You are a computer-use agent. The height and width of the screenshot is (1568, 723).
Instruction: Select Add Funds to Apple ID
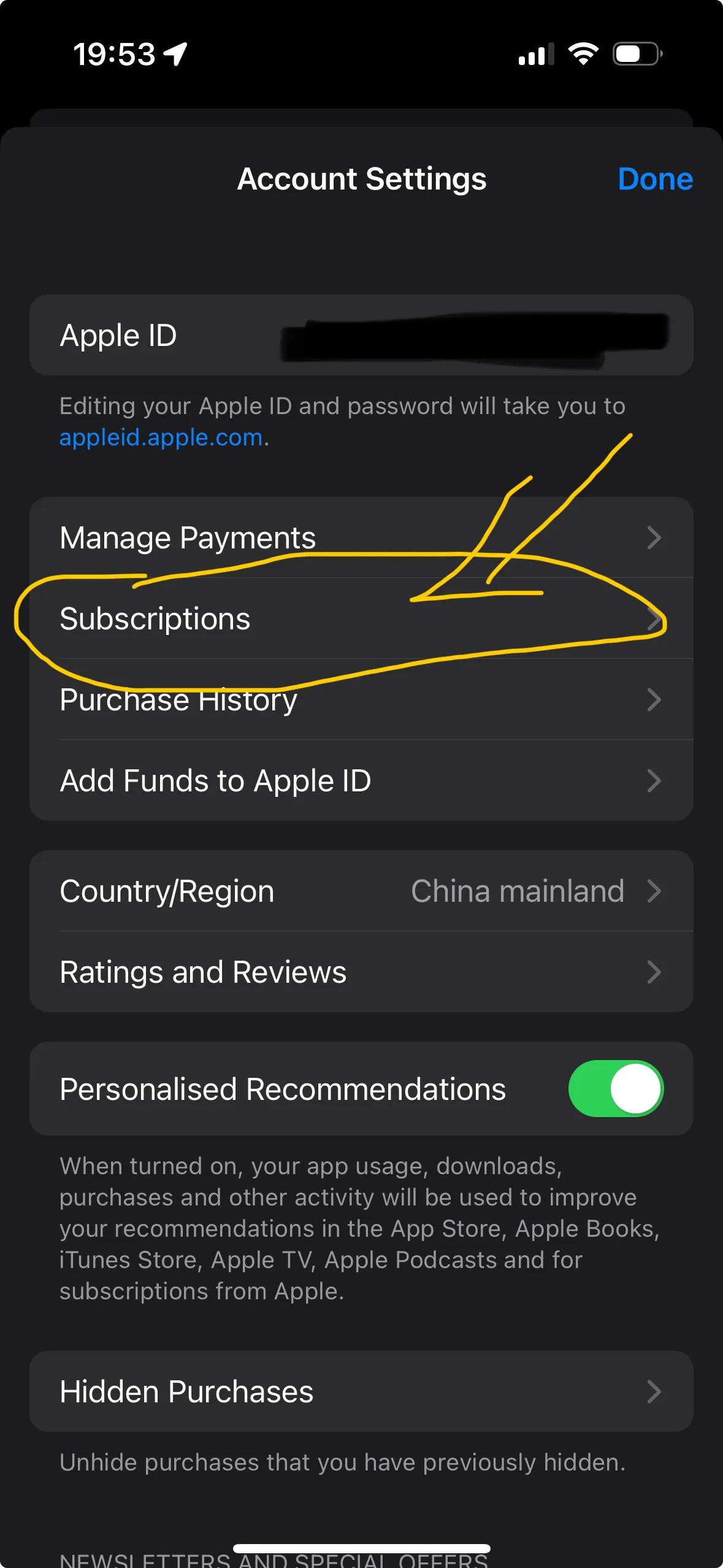[x=361, y=781]
